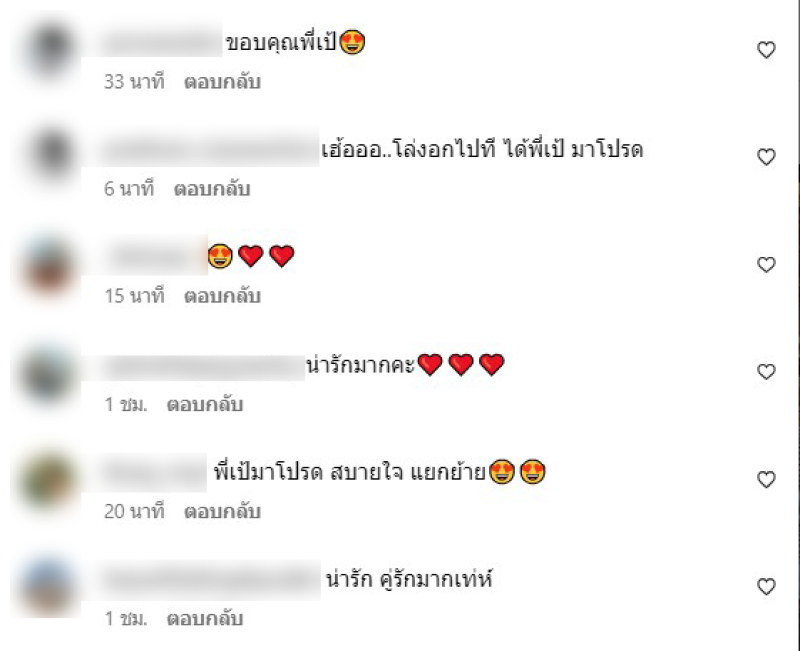Reply to the comment posted 20 นาที ago
This screenshot has height=651, width=800.
[x=222, y=512]
